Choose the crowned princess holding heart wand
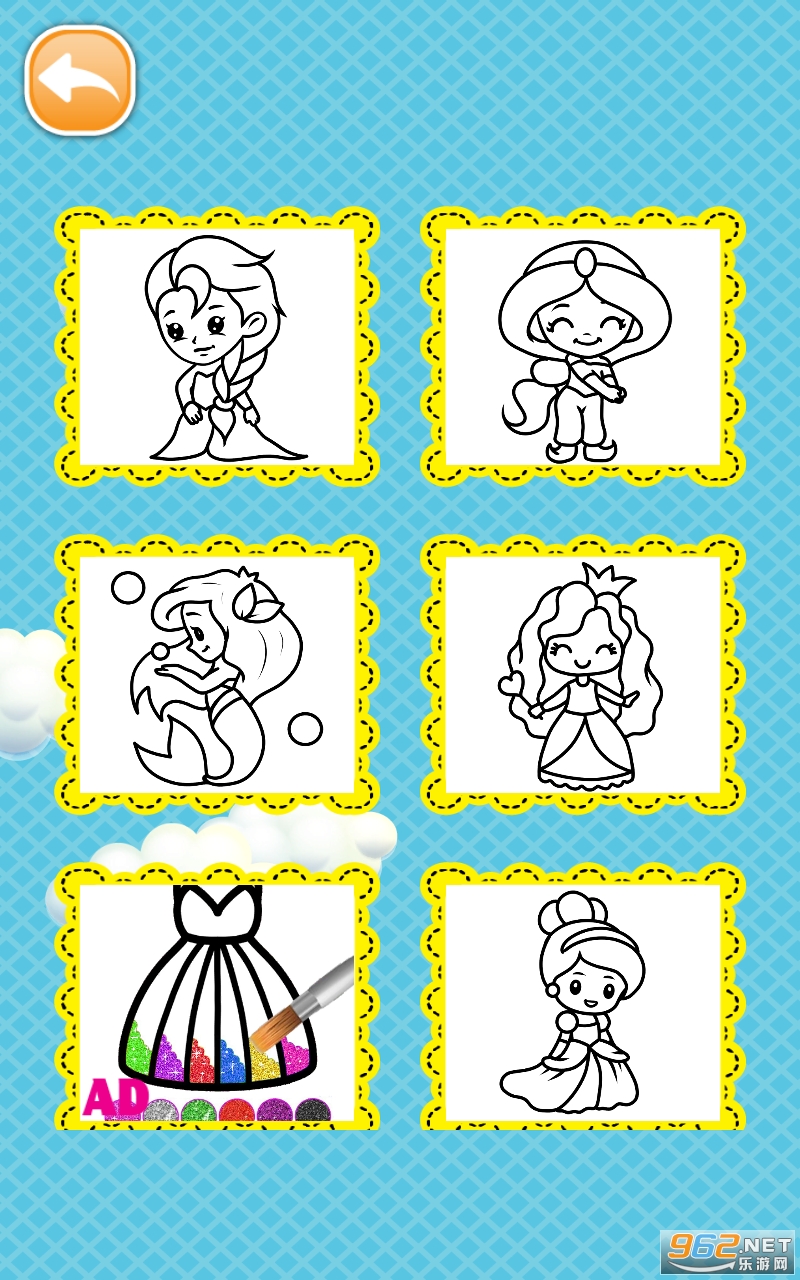 [x=583, y=674]
